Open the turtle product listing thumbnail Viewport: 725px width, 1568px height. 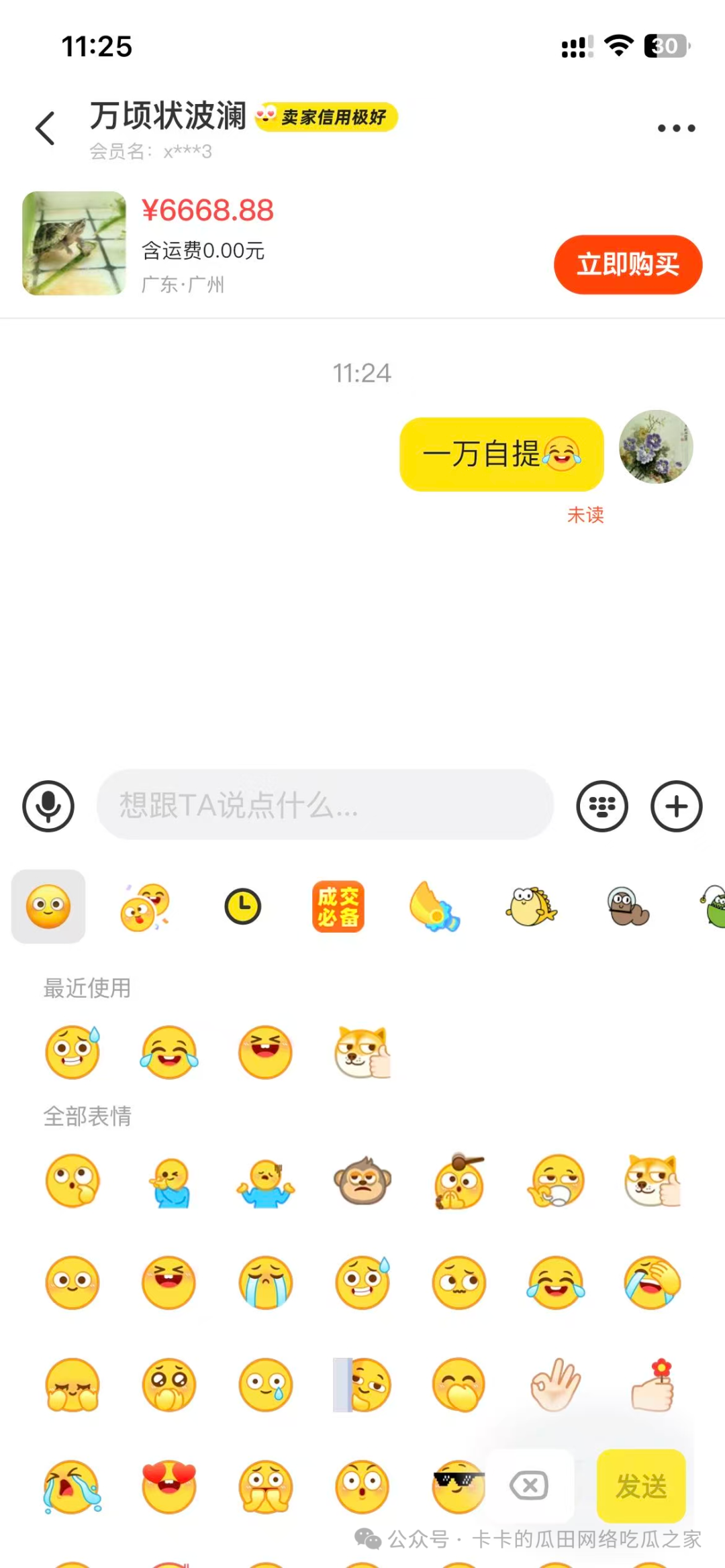point(75,244)
